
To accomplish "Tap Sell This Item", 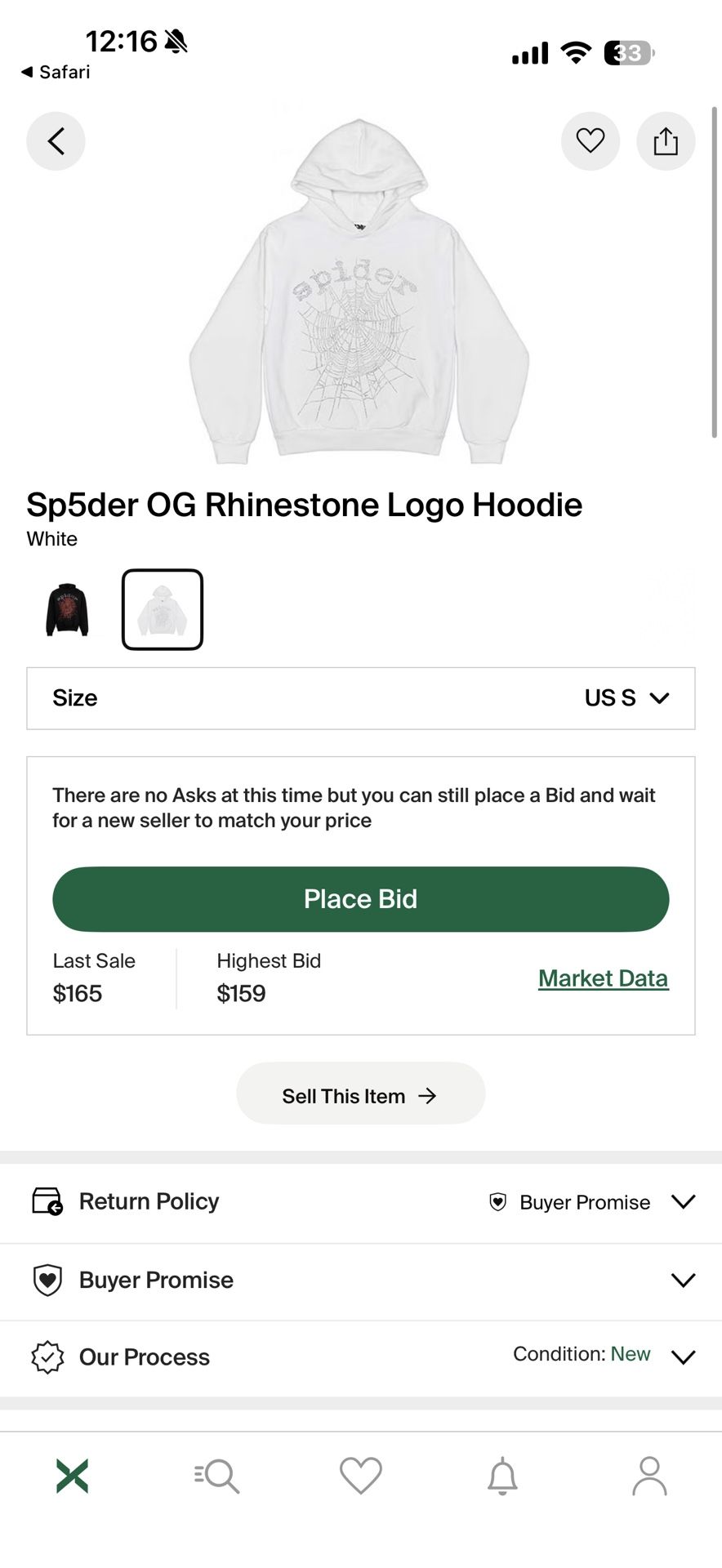I will click(360, 1096).
